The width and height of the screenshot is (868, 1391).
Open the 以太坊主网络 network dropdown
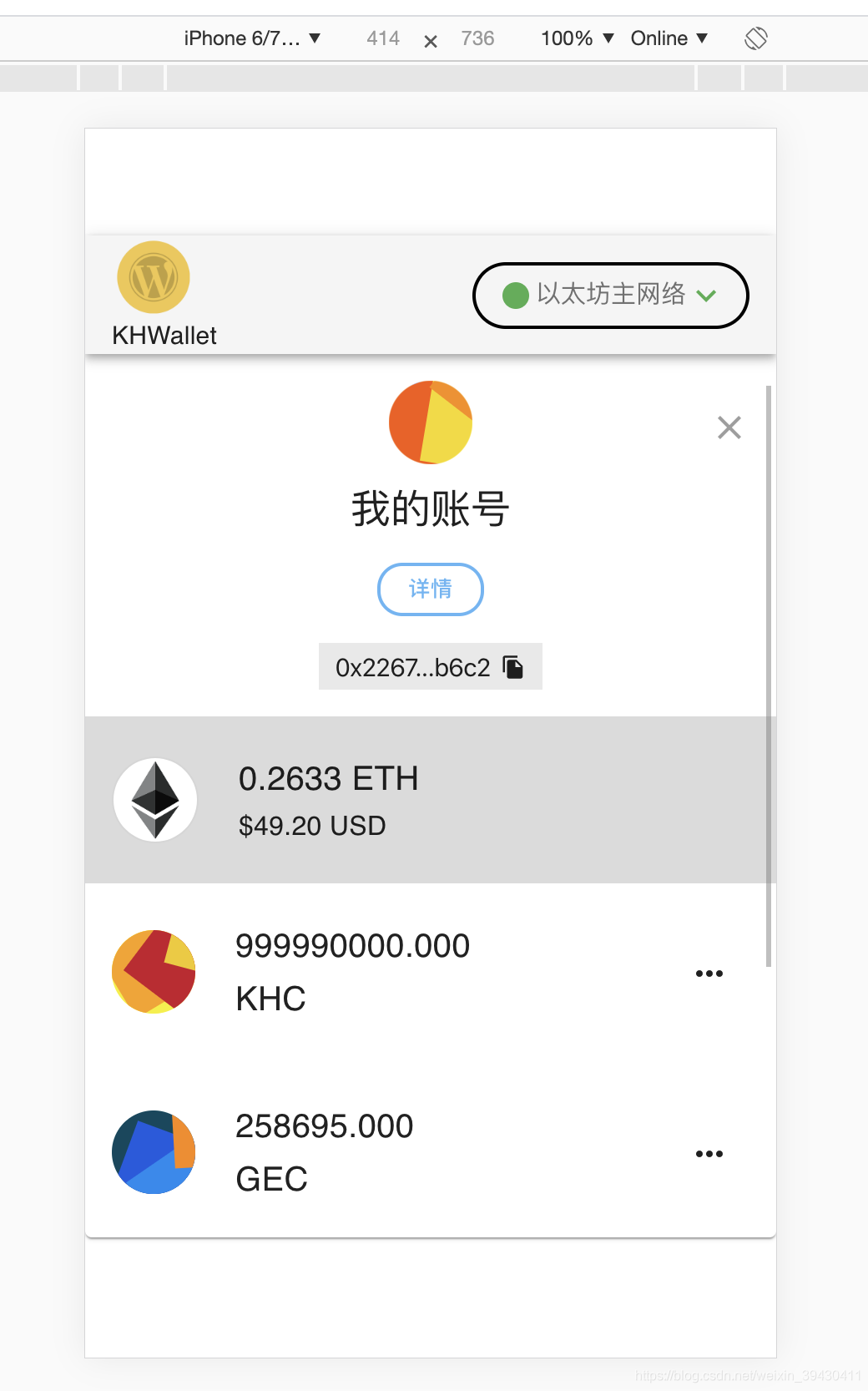610,295
